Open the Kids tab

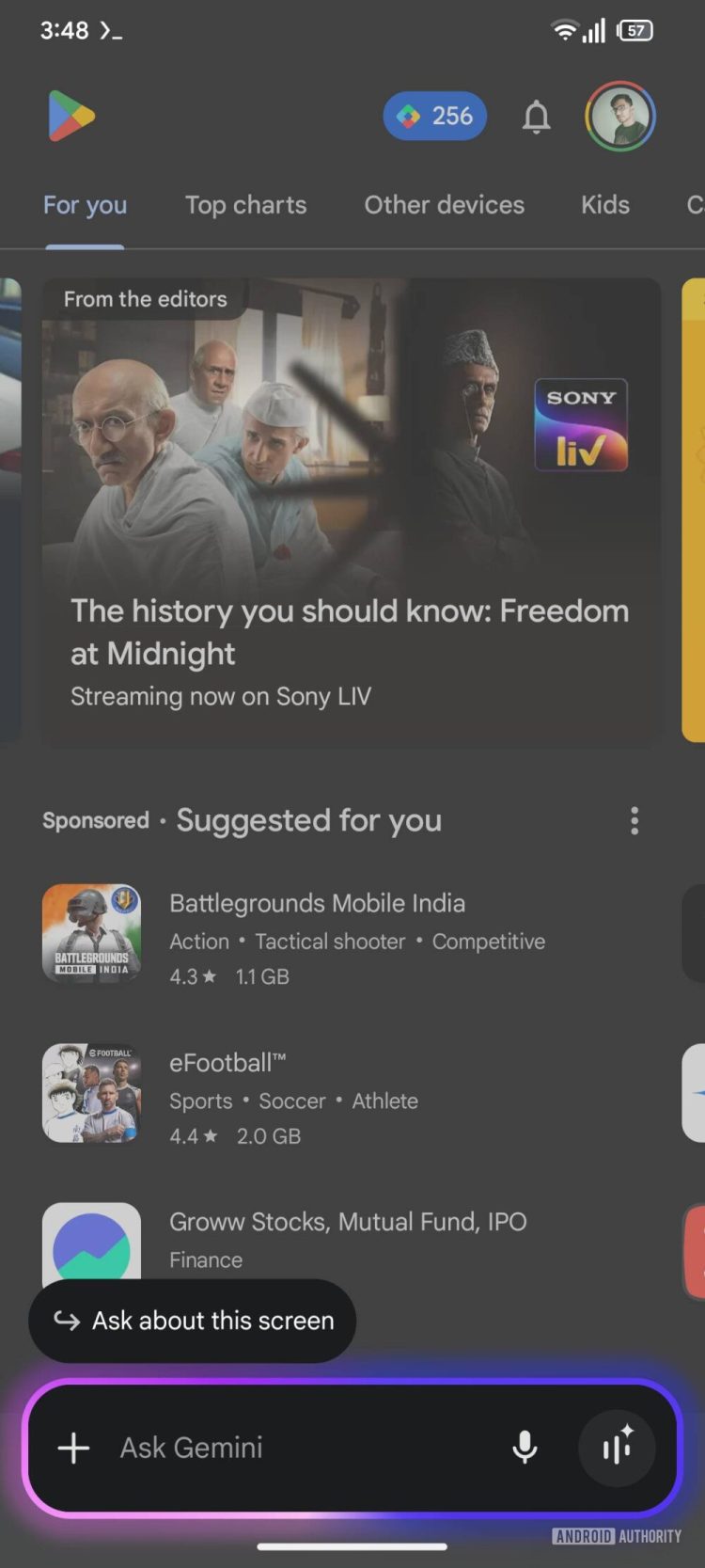604,205
